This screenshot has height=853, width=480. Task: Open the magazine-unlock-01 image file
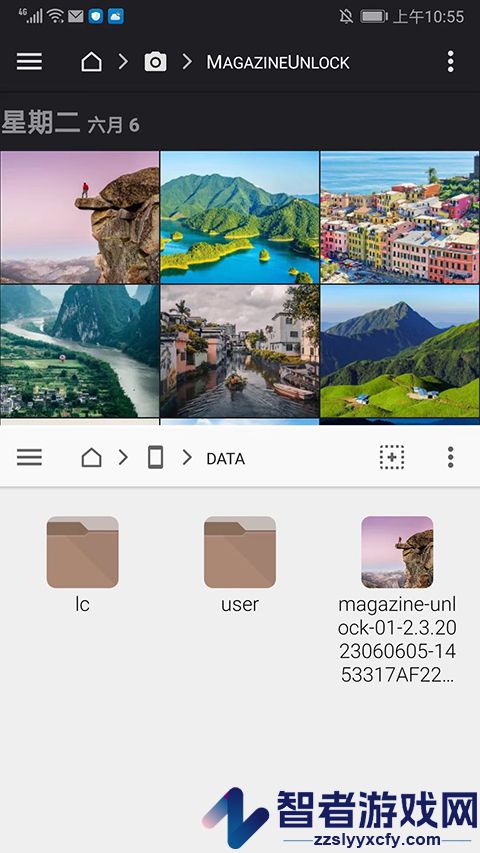(x=397, y=599)
